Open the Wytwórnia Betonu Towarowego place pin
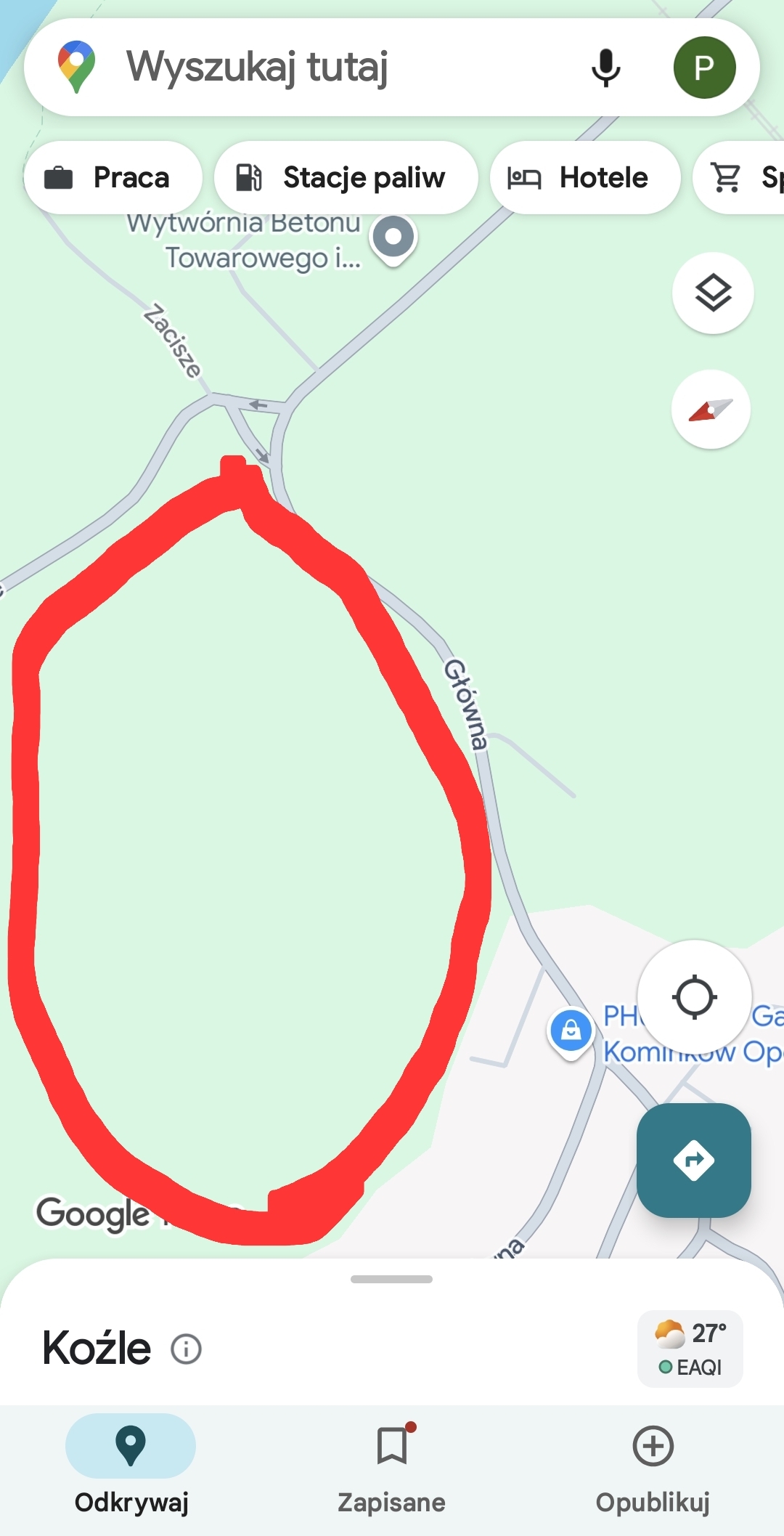 pyautogui.click(x=393, y=238)
